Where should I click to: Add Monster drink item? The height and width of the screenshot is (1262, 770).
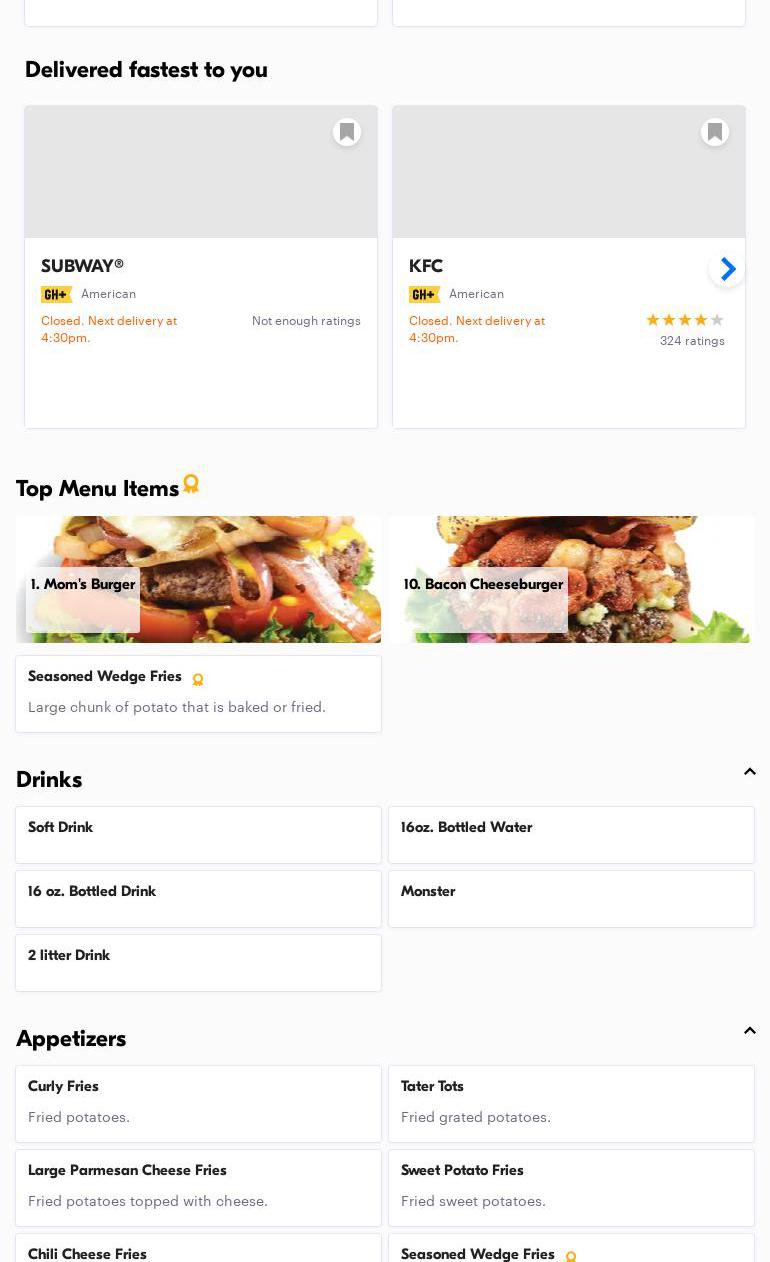(571, 899)
